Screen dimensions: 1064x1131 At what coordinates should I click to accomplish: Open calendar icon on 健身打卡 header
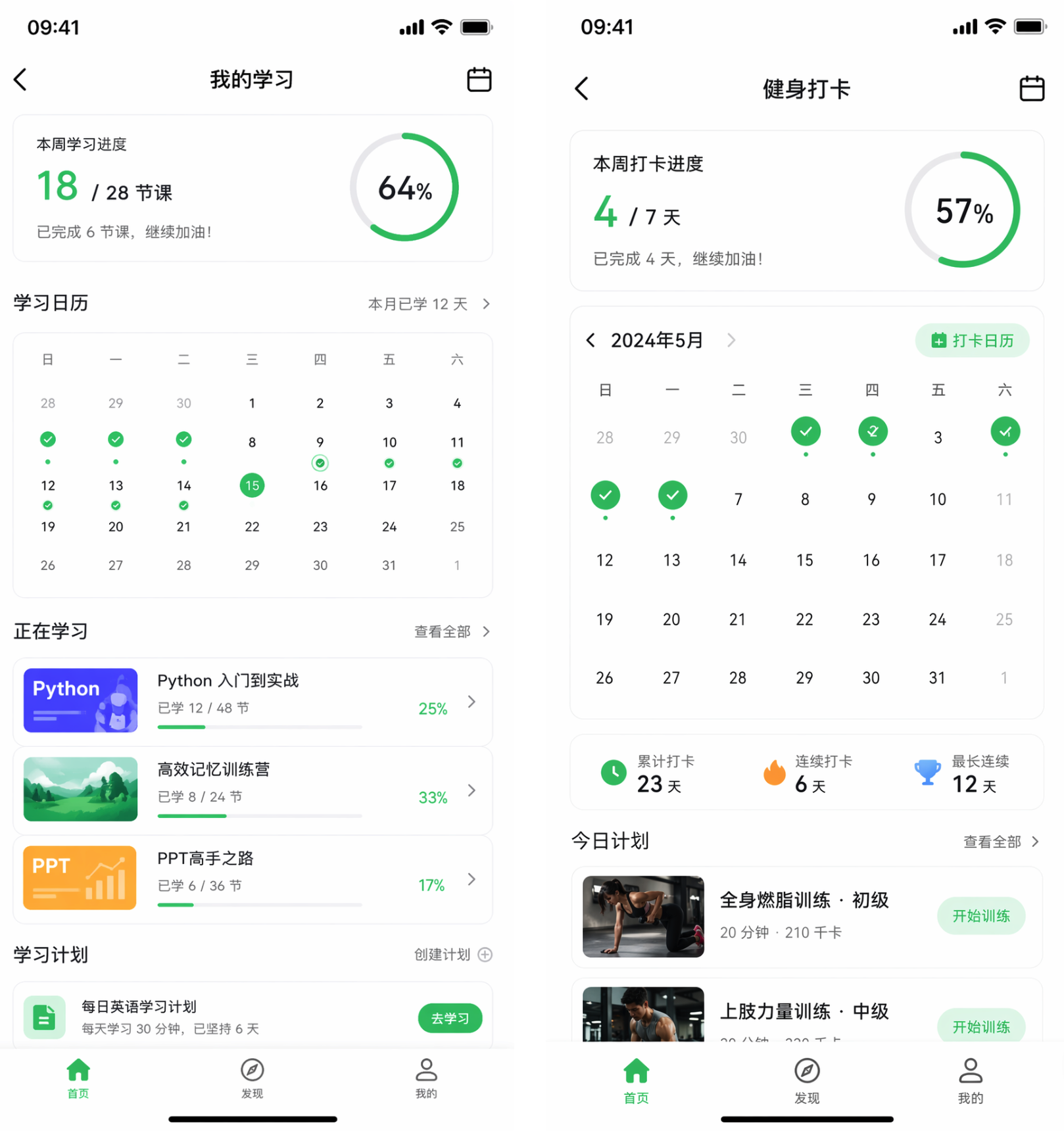coord(1031,89)
